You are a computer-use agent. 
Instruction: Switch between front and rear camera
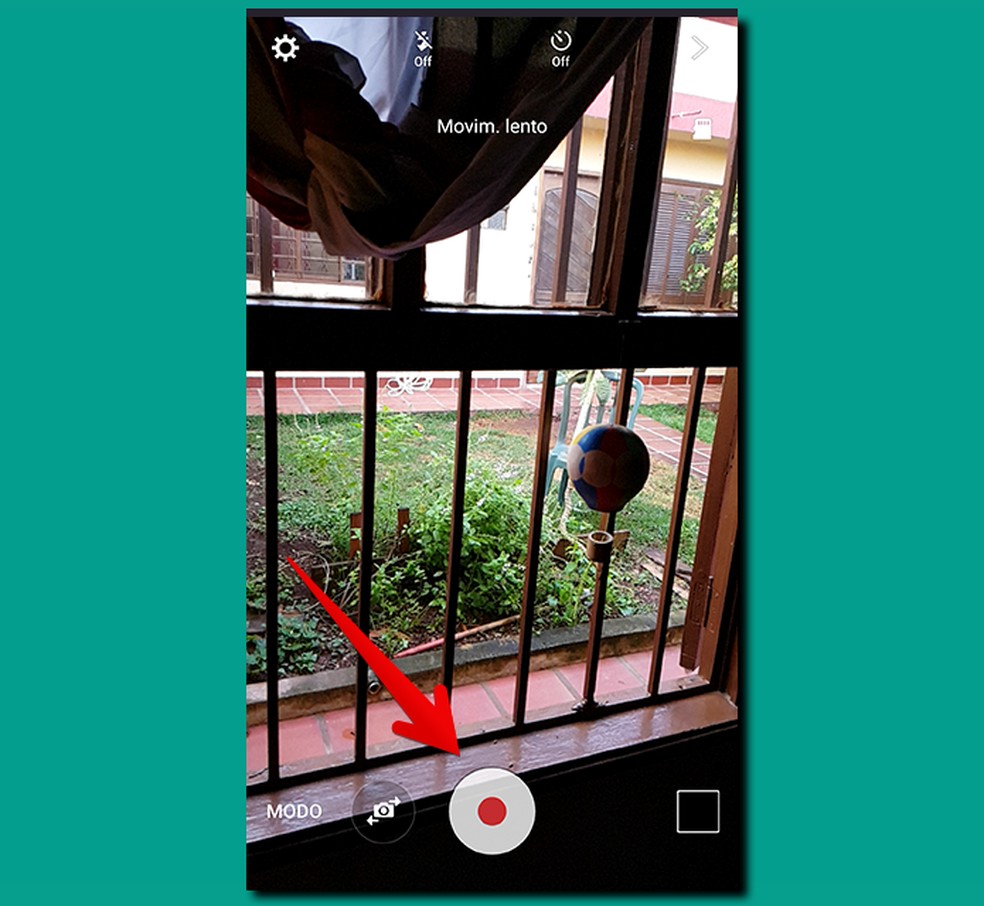coord(383,811)
